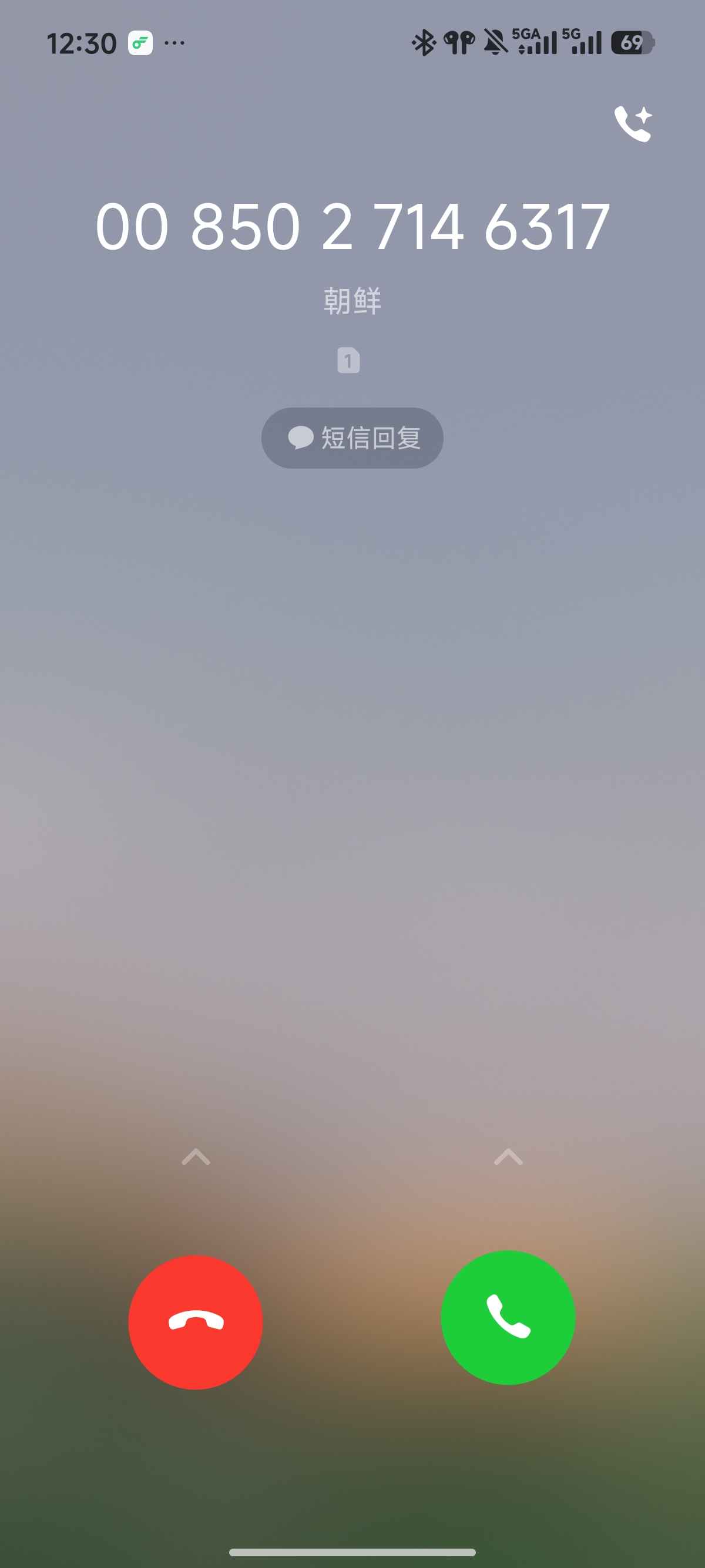Tap 短信回复 to reply by SMS
This screenshot has height=1568, width=705.
click(352, 438)
